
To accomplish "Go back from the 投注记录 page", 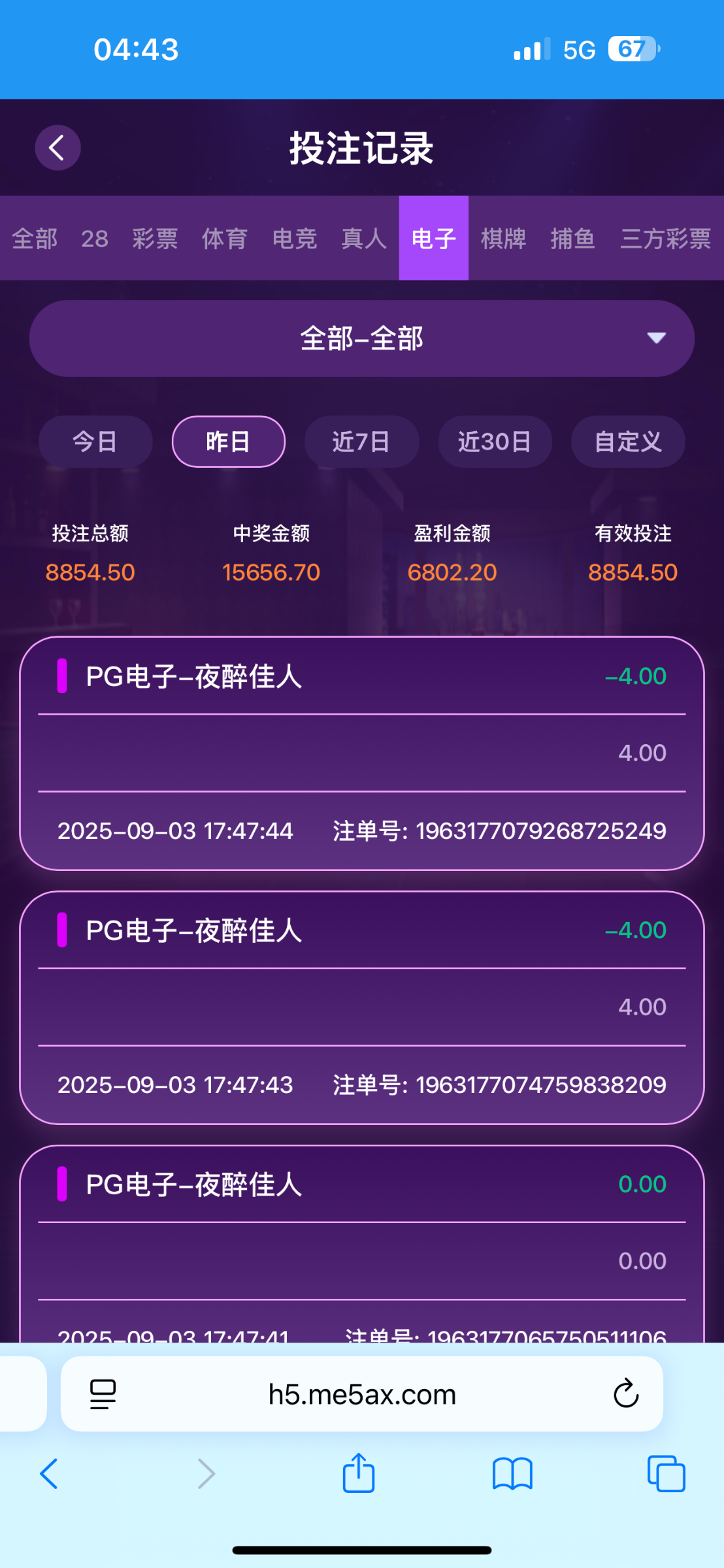I will tap(58, 148).
